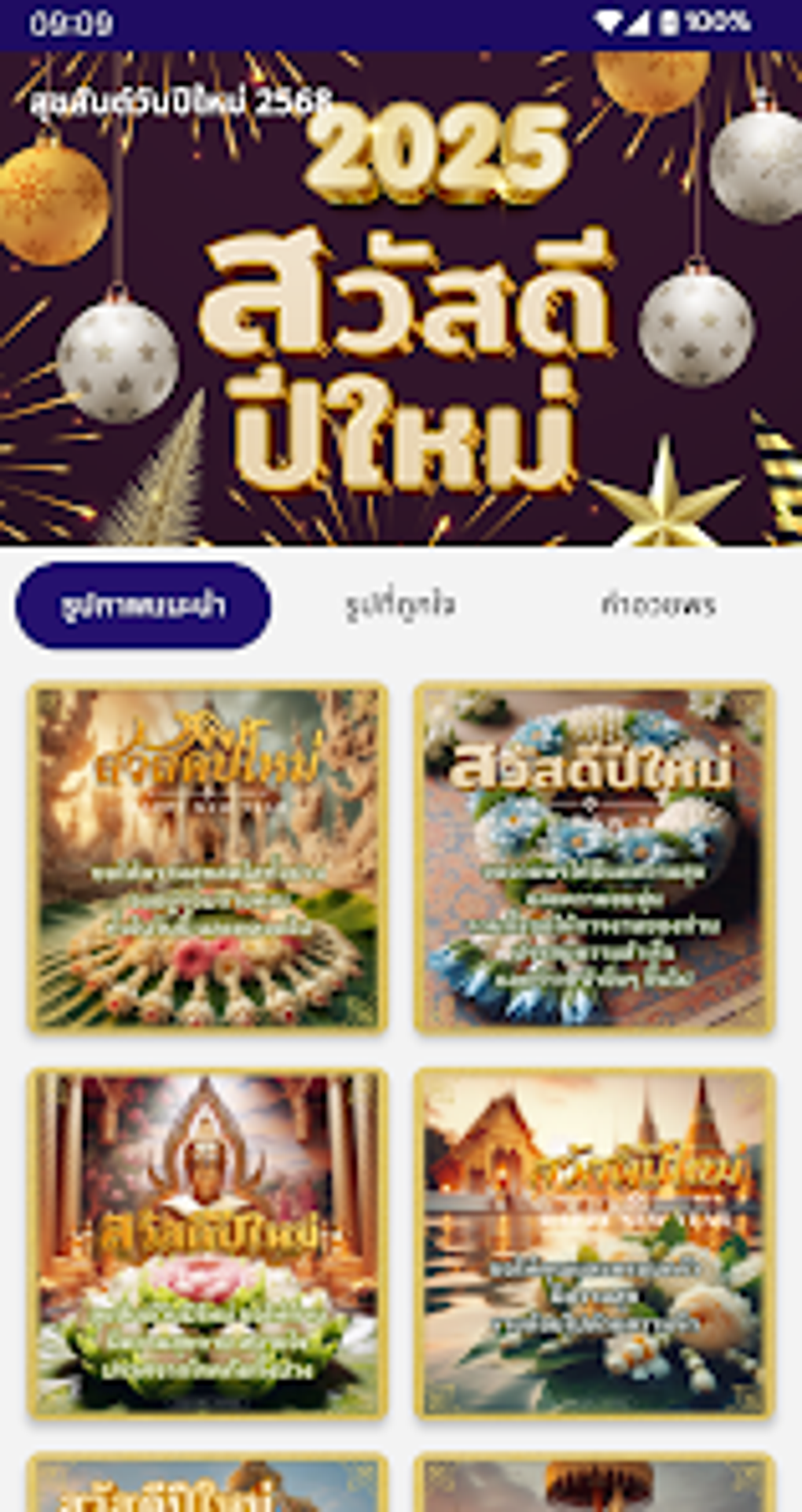Select the รูปภาพแนะนำ tab
The height and width of the screenshot is (1512, 802).
(143, 605)
